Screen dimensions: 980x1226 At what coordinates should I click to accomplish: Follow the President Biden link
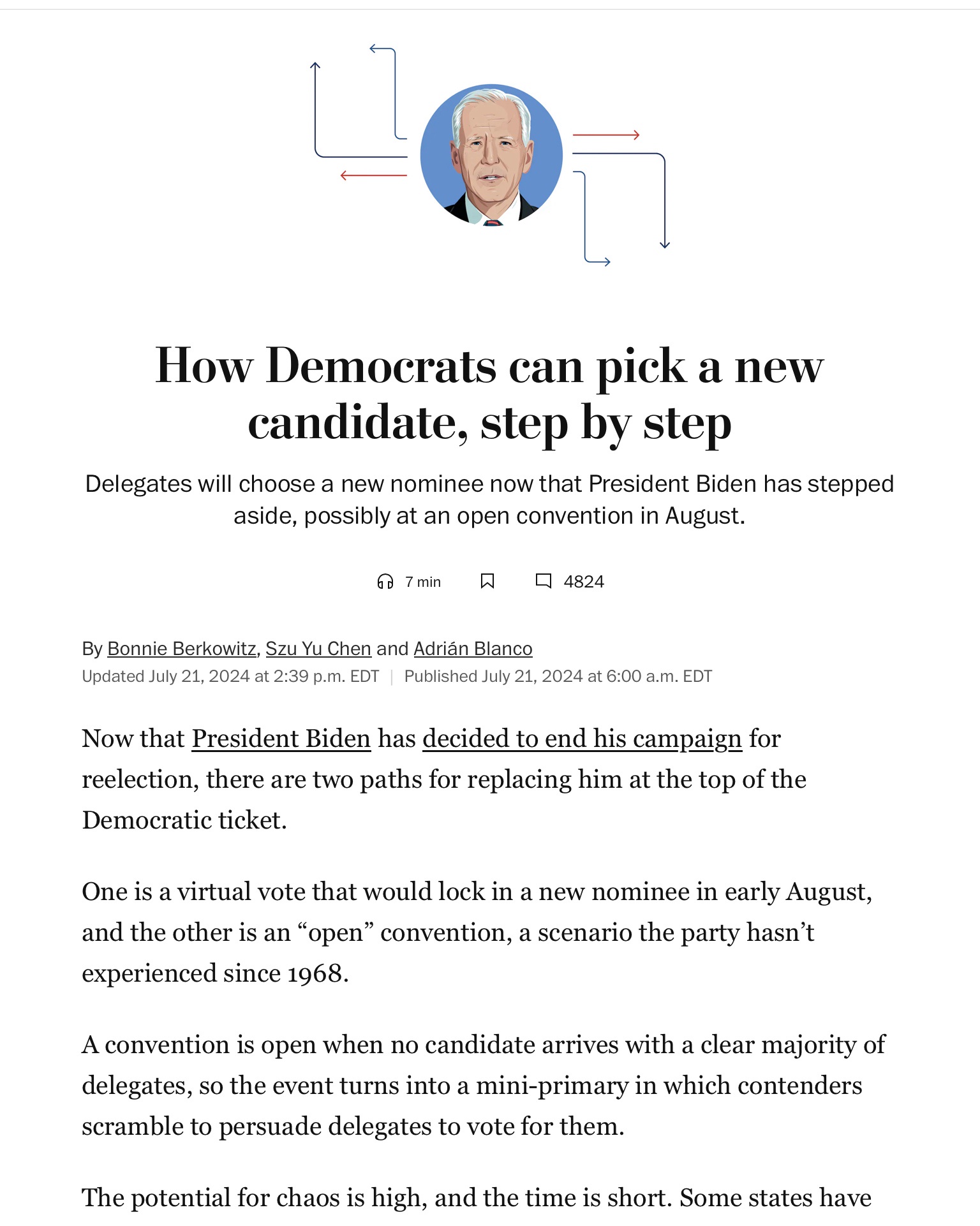tap(281, 739)
